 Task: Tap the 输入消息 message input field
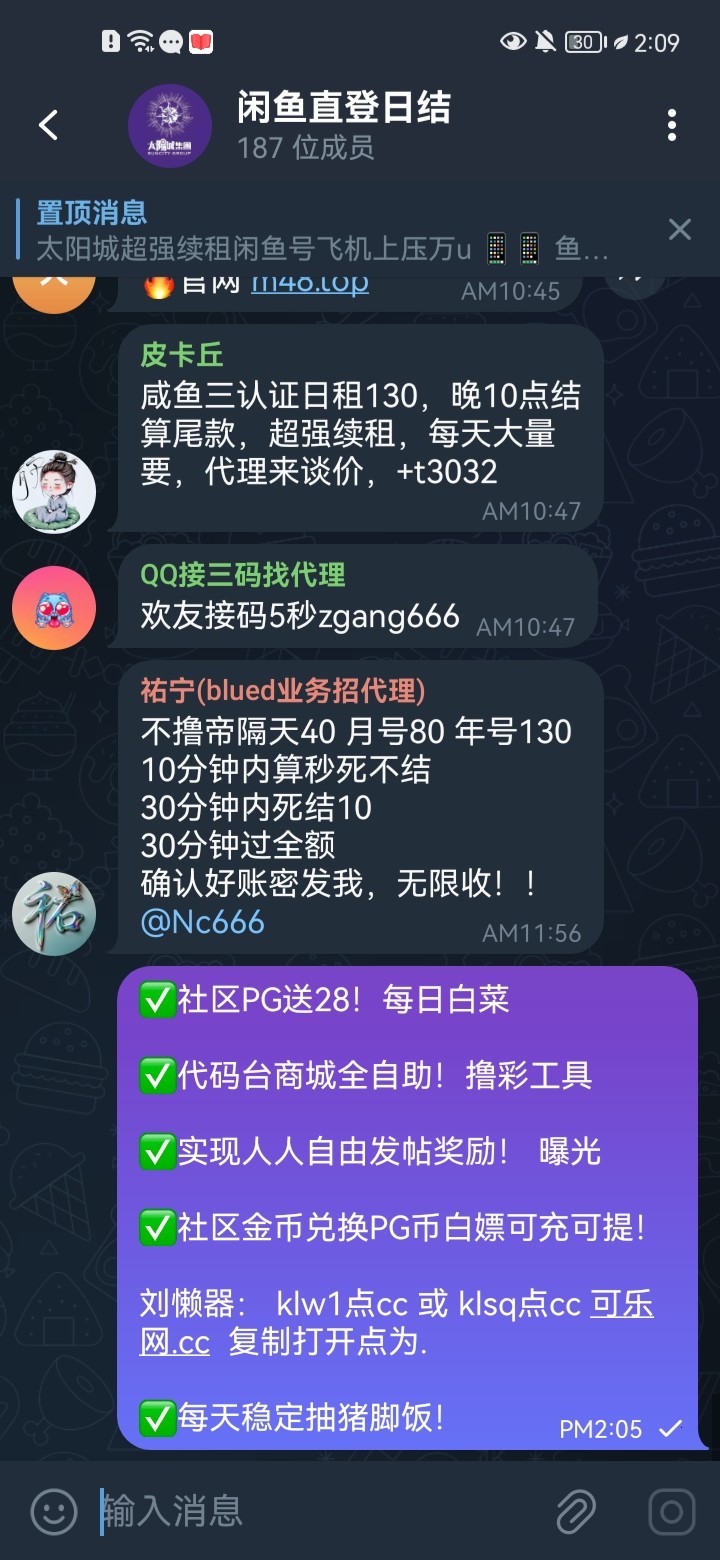pyautogui.click(x=250, y=1512)
